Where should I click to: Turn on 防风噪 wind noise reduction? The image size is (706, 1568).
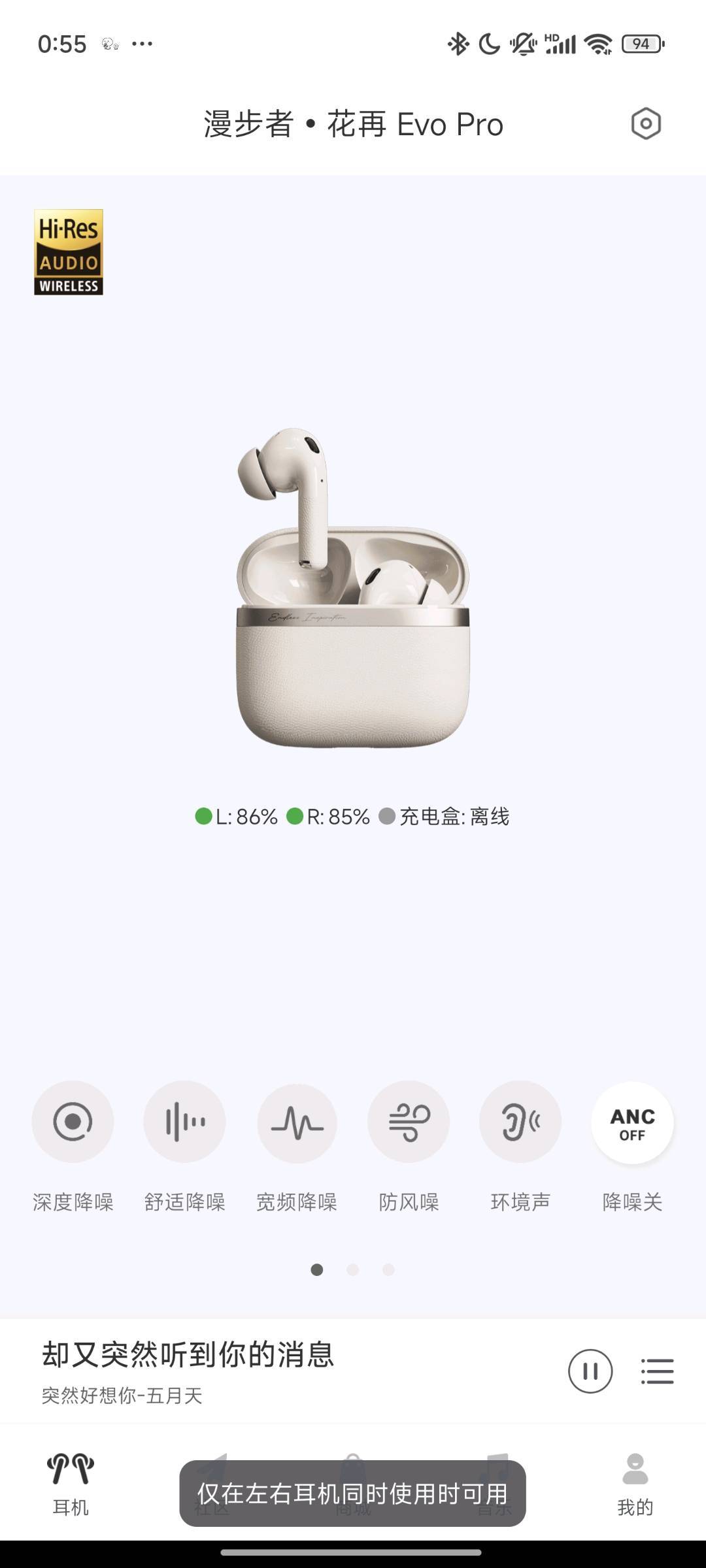point(409,1122)
